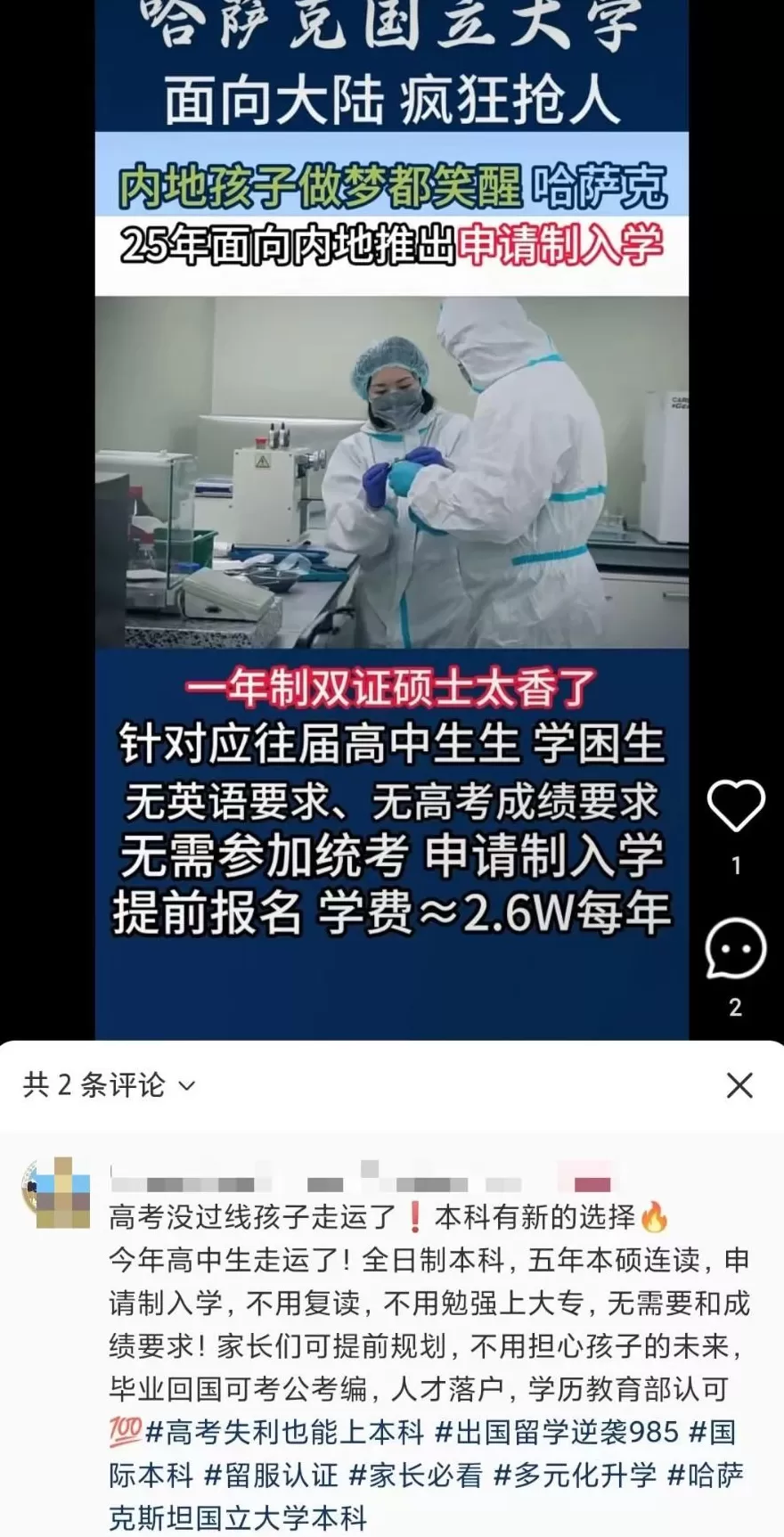Viewport: 784px width, 1537px height.
Task: Toggle like state on the heart button
Action: coord(735,805)
